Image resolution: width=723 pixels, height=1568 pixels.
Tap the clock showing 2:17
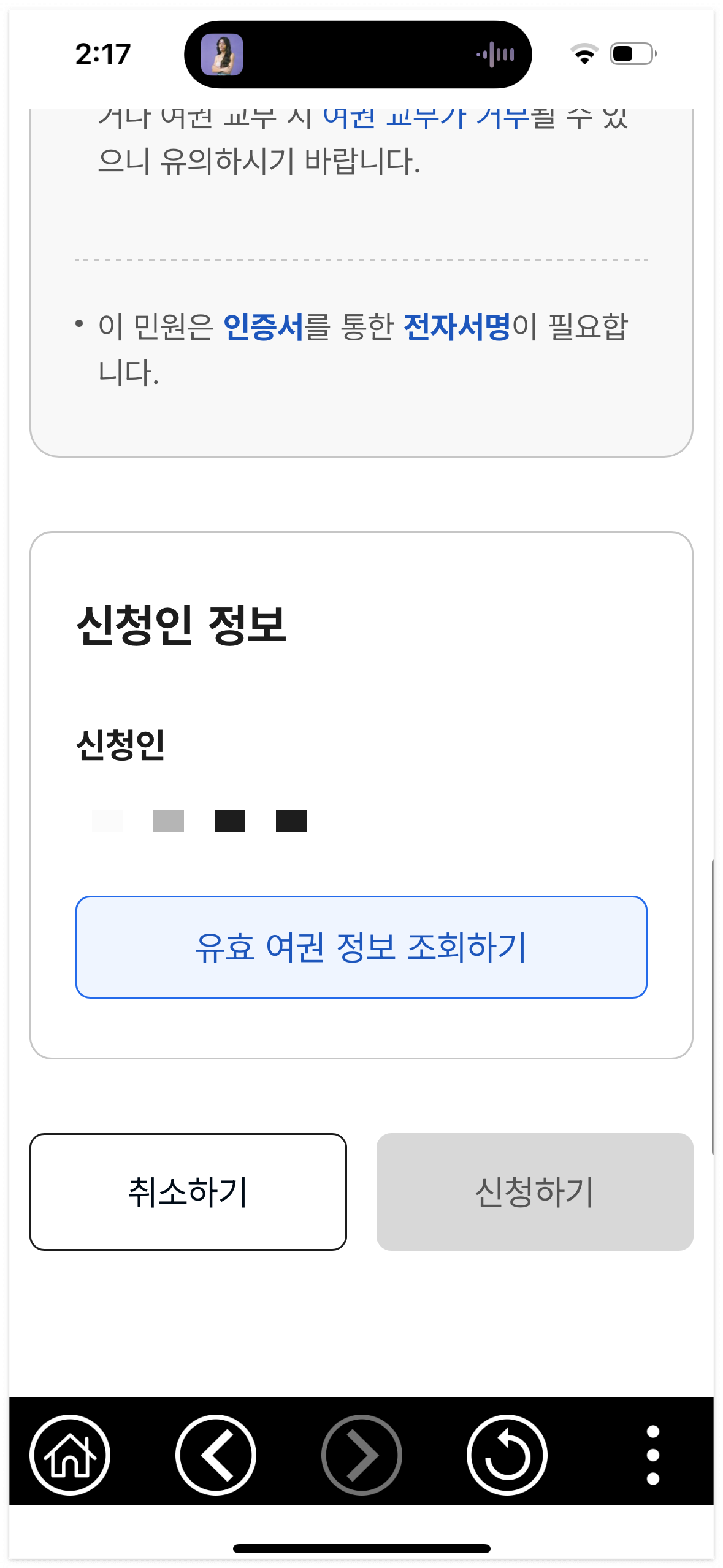coord(101,55)
